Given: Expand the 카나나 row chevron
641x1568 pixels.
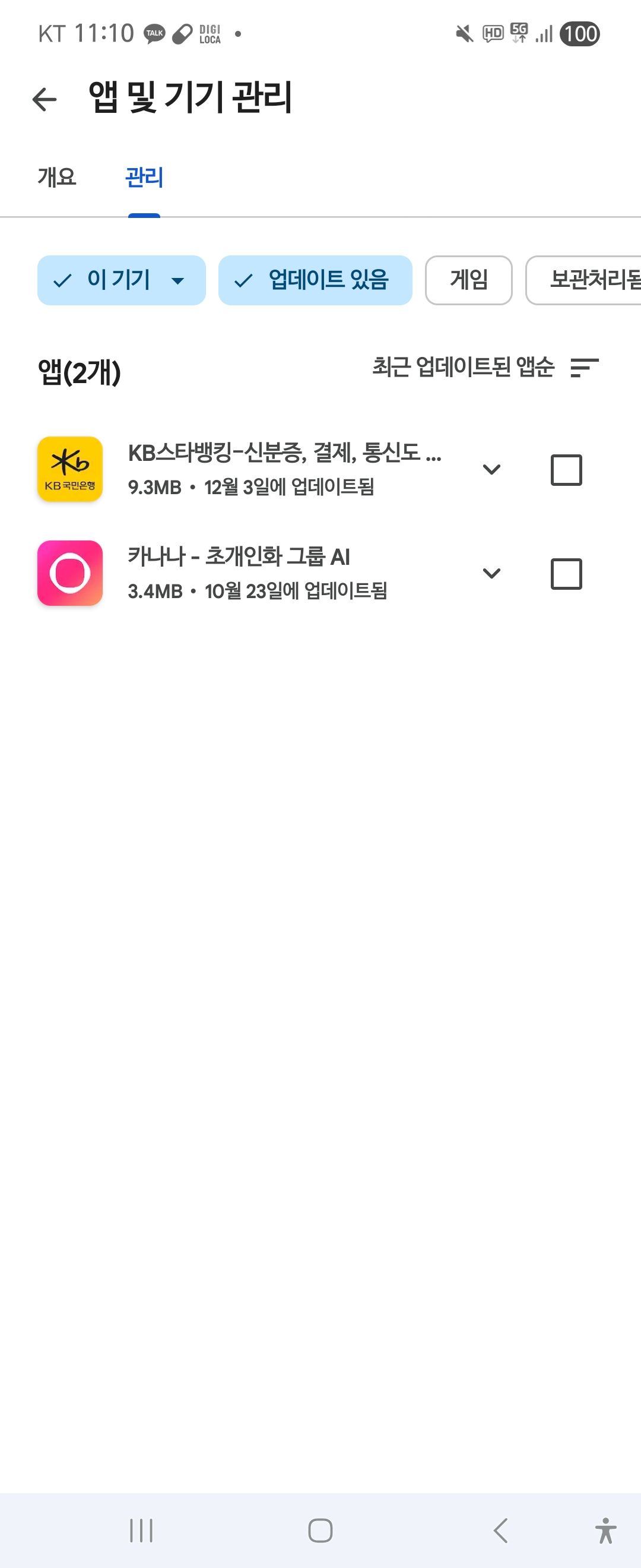Looking at the screenshot, I should pyautogui.click(x=491, y=574).
